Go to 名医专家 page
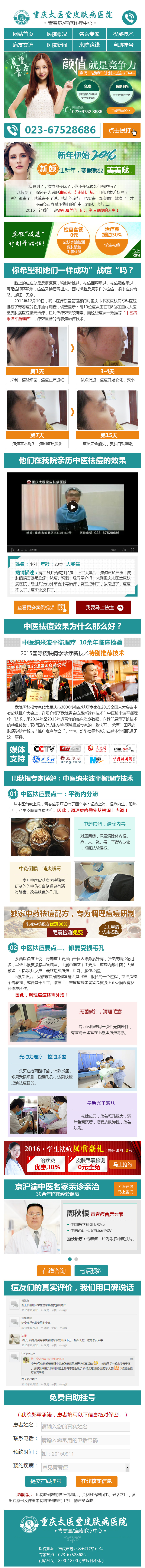 point(90,34)
